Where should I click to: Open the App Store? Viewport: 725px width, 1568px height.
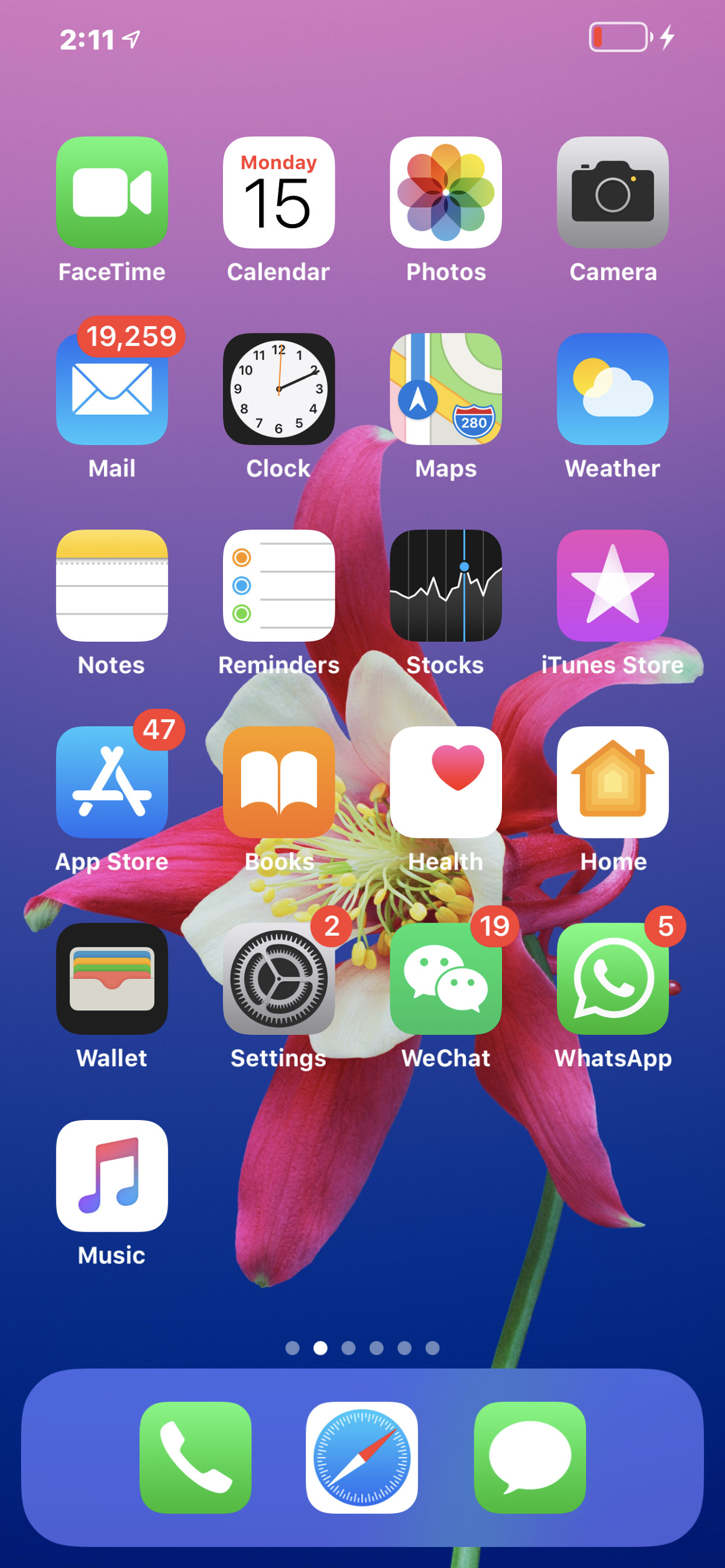pyautogui.click(x=112, y=782)
